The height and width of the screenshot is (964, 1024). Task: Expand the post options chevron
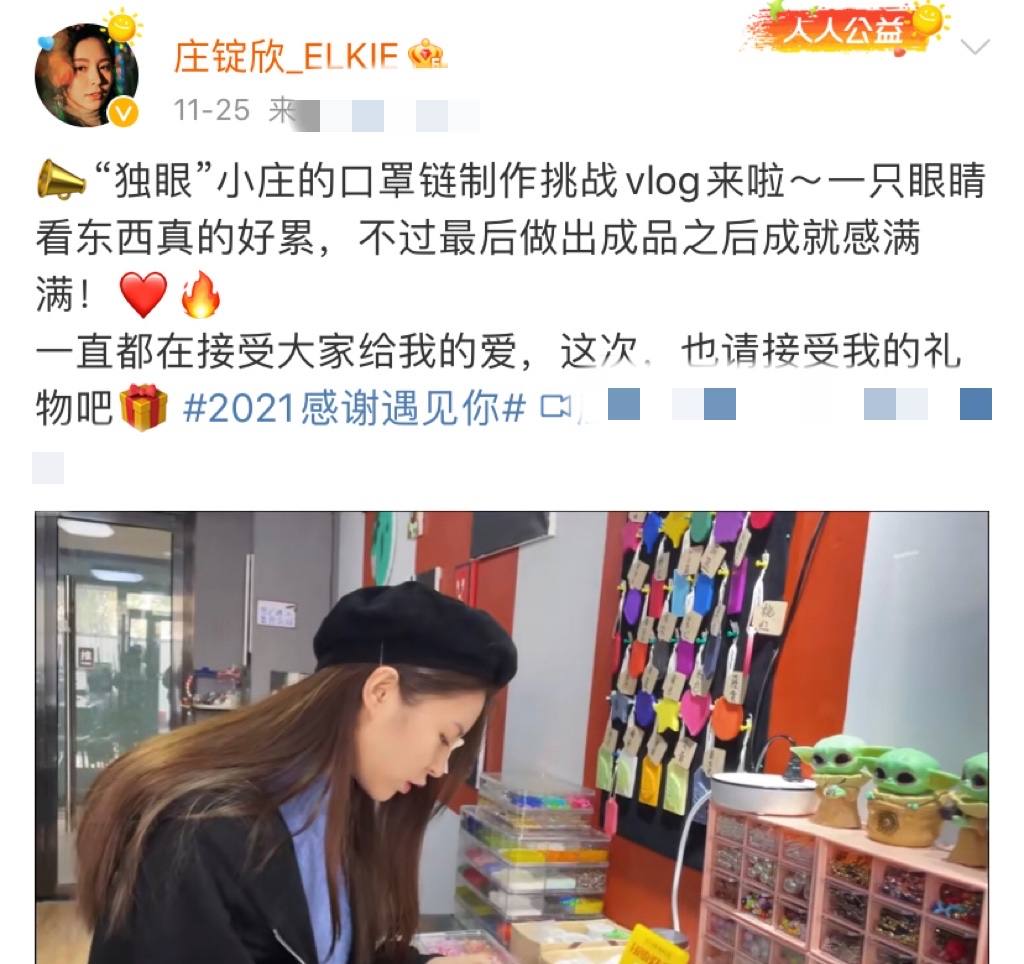[x=974, y=47]
